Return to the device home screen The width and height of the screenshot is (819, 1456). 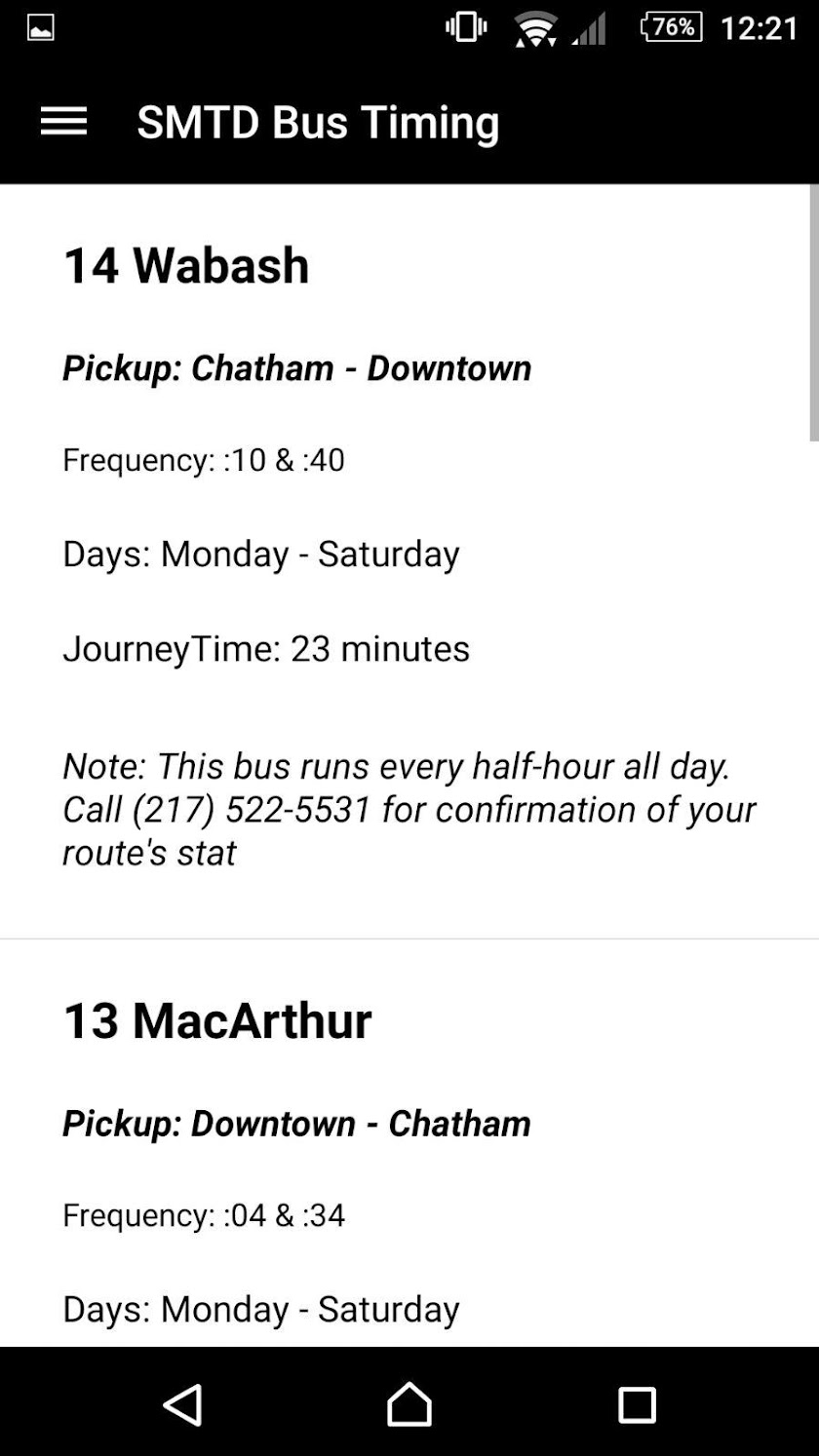click(x=409, y=1404)
